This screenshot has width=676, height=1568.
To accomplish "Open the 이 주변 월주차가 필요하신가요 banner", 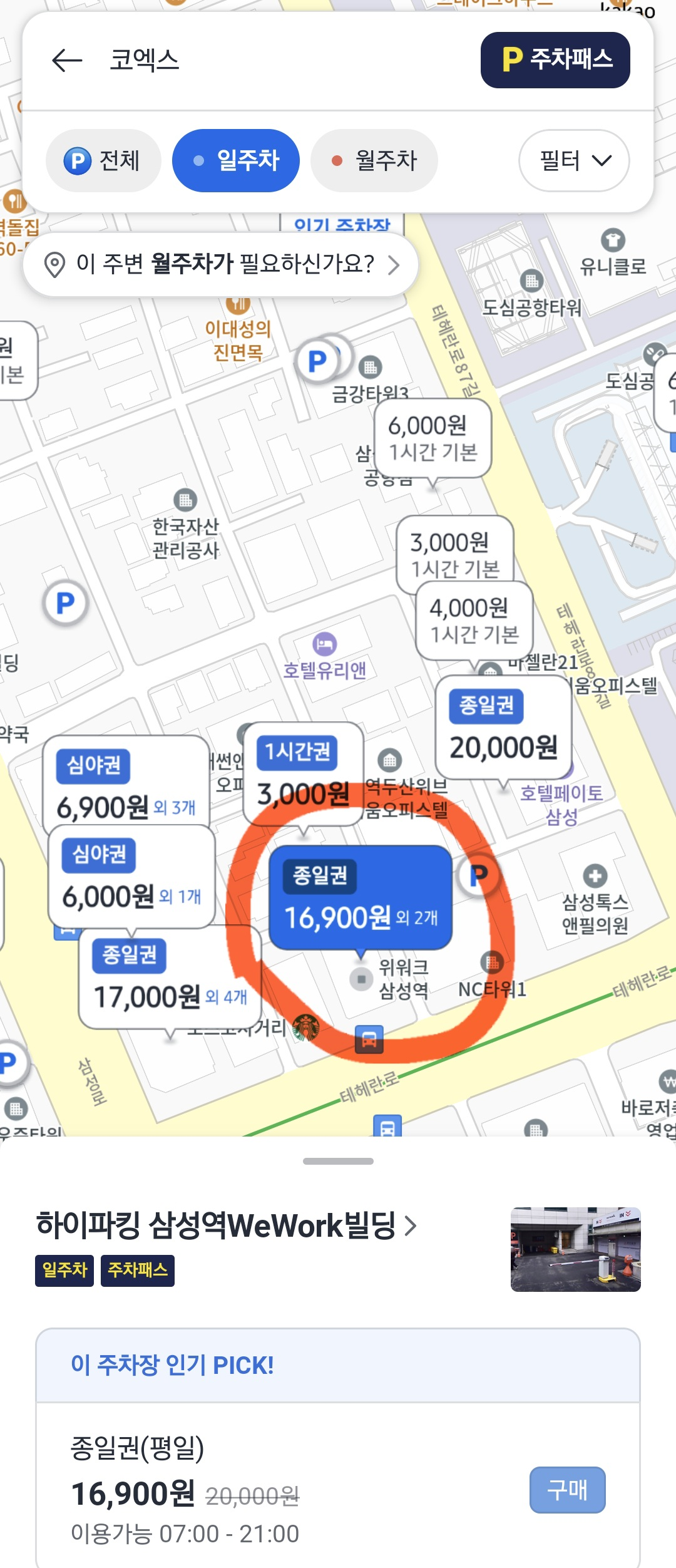I will [220, 264].
